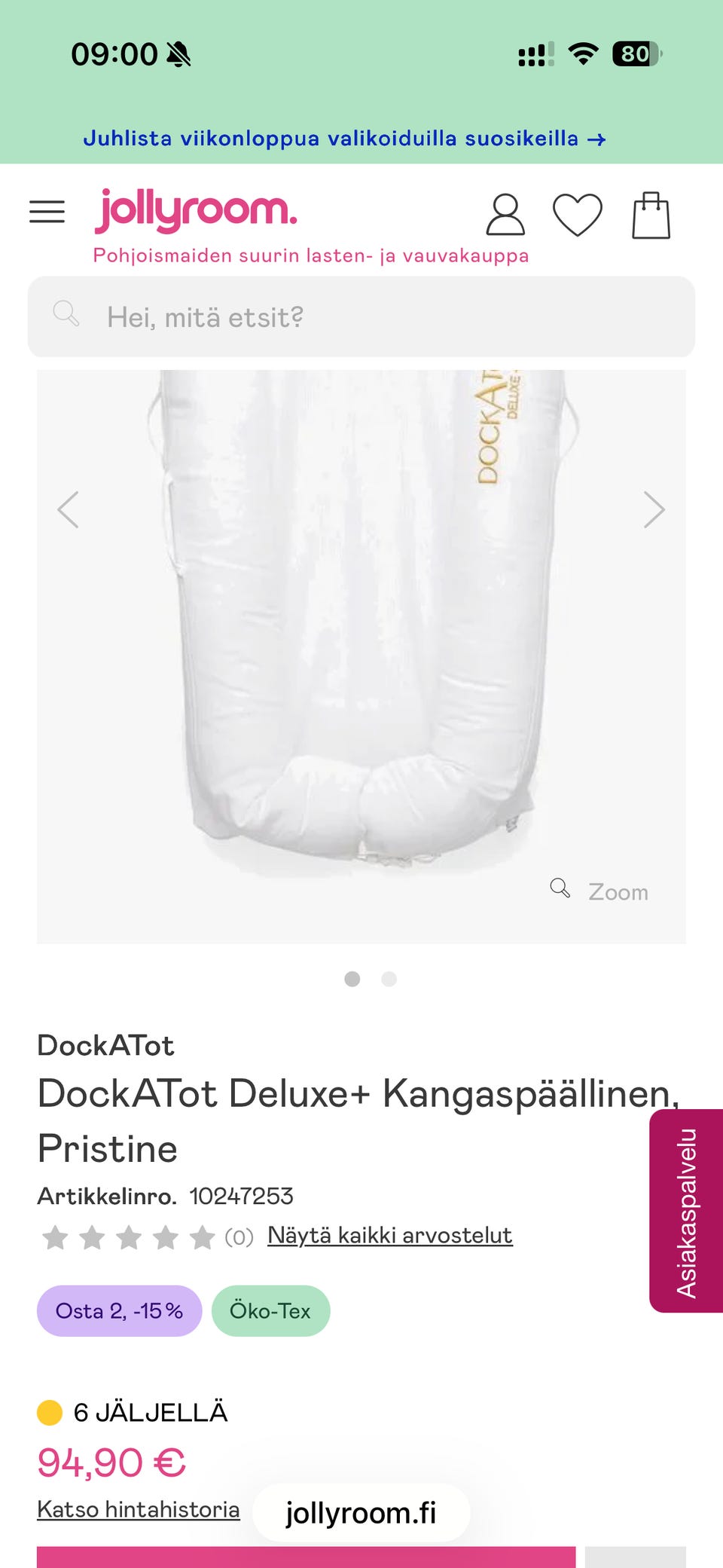723x1568 pixels.
Task: Show the next product image
Action: pos(654,510)
